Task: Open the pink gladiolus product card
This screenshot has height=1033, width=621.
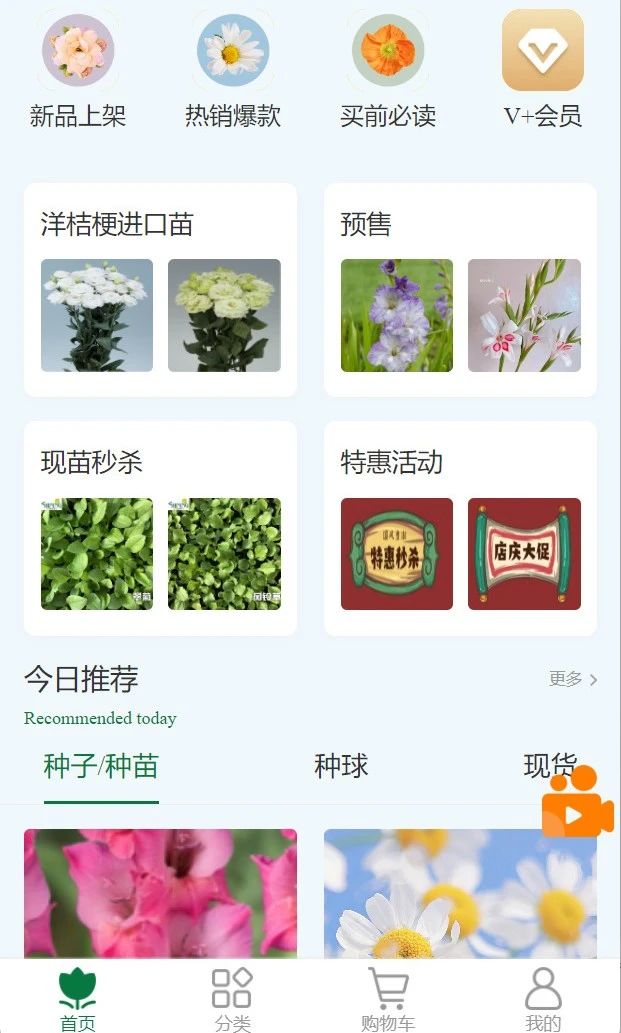Action: (x=160, y=893)
